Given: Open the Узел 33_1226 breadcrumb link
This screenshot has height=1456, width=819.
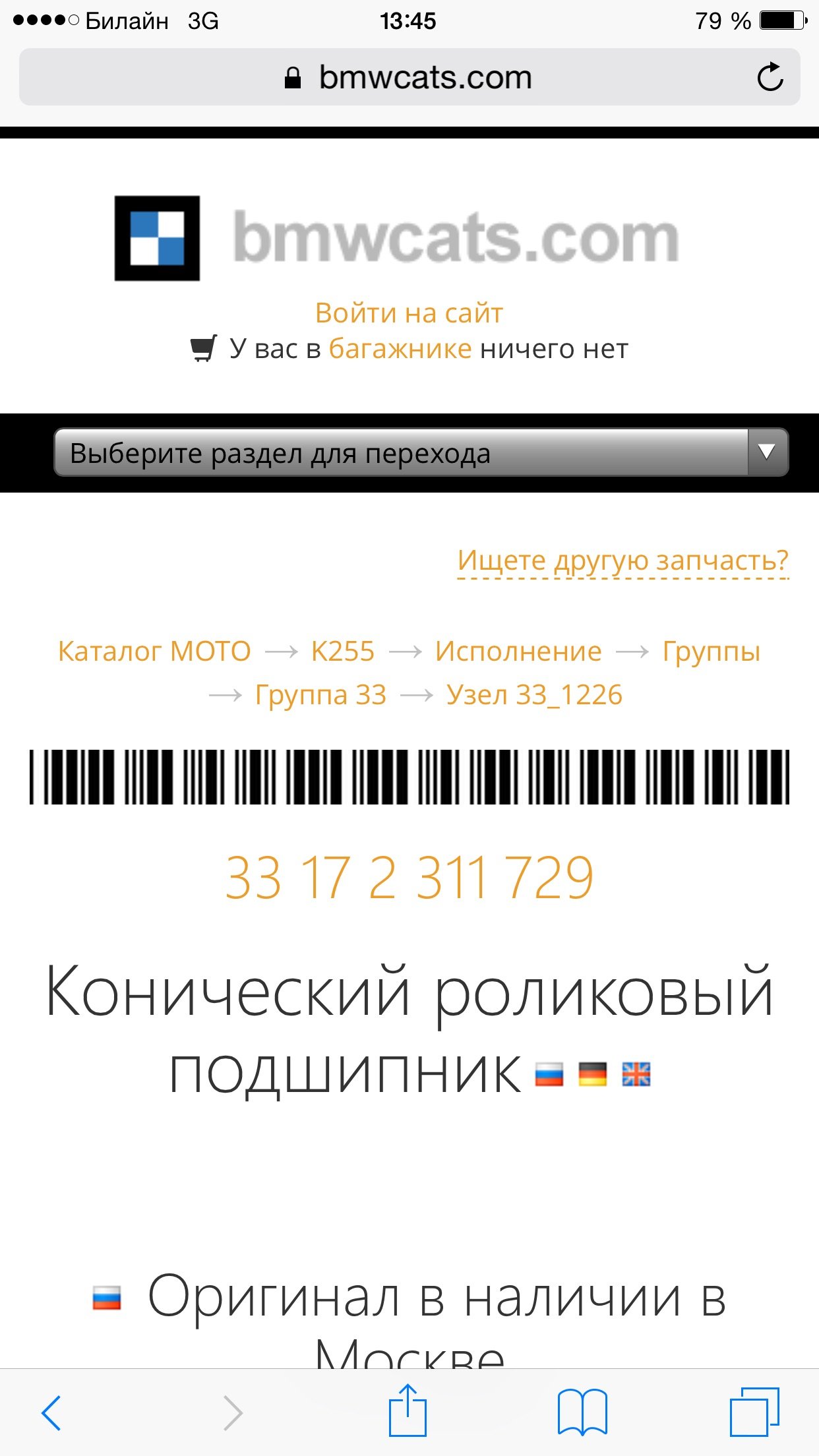Looking at the screenshot, I should click(534, 695).
